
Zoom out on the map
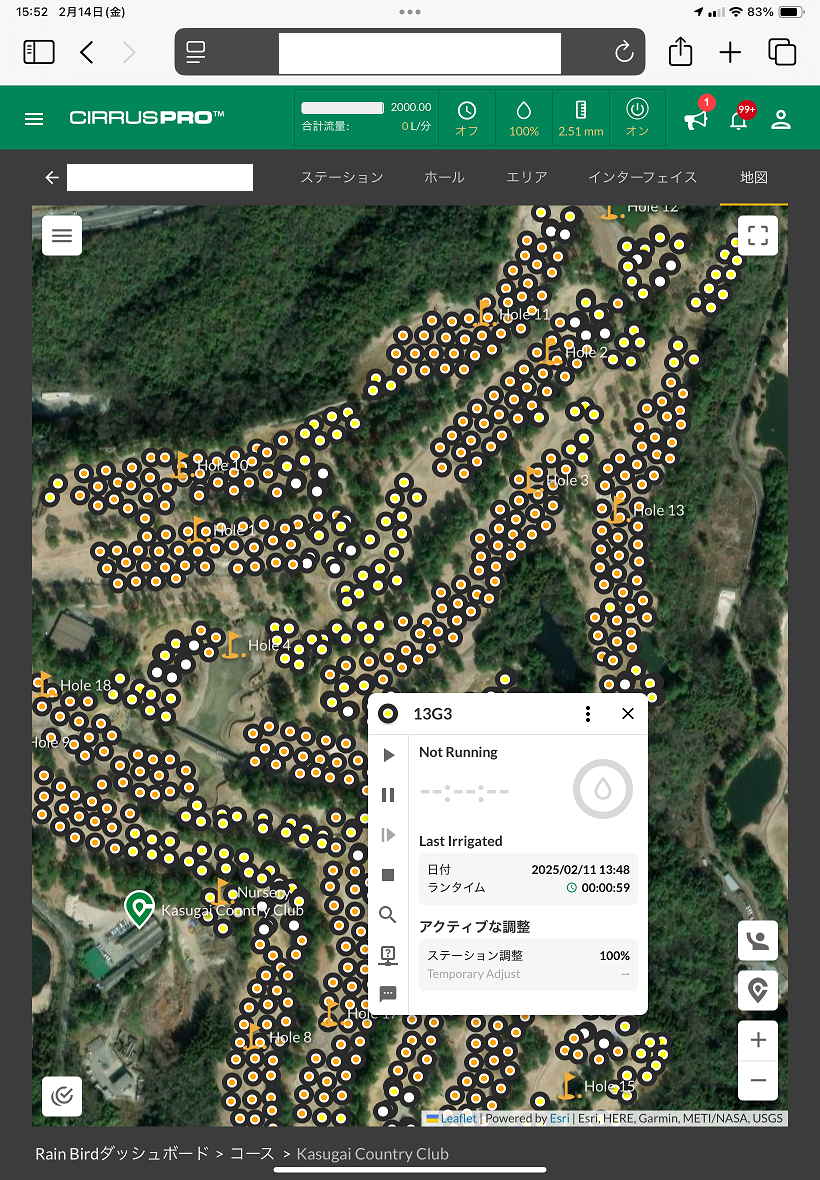[758, 1081]
